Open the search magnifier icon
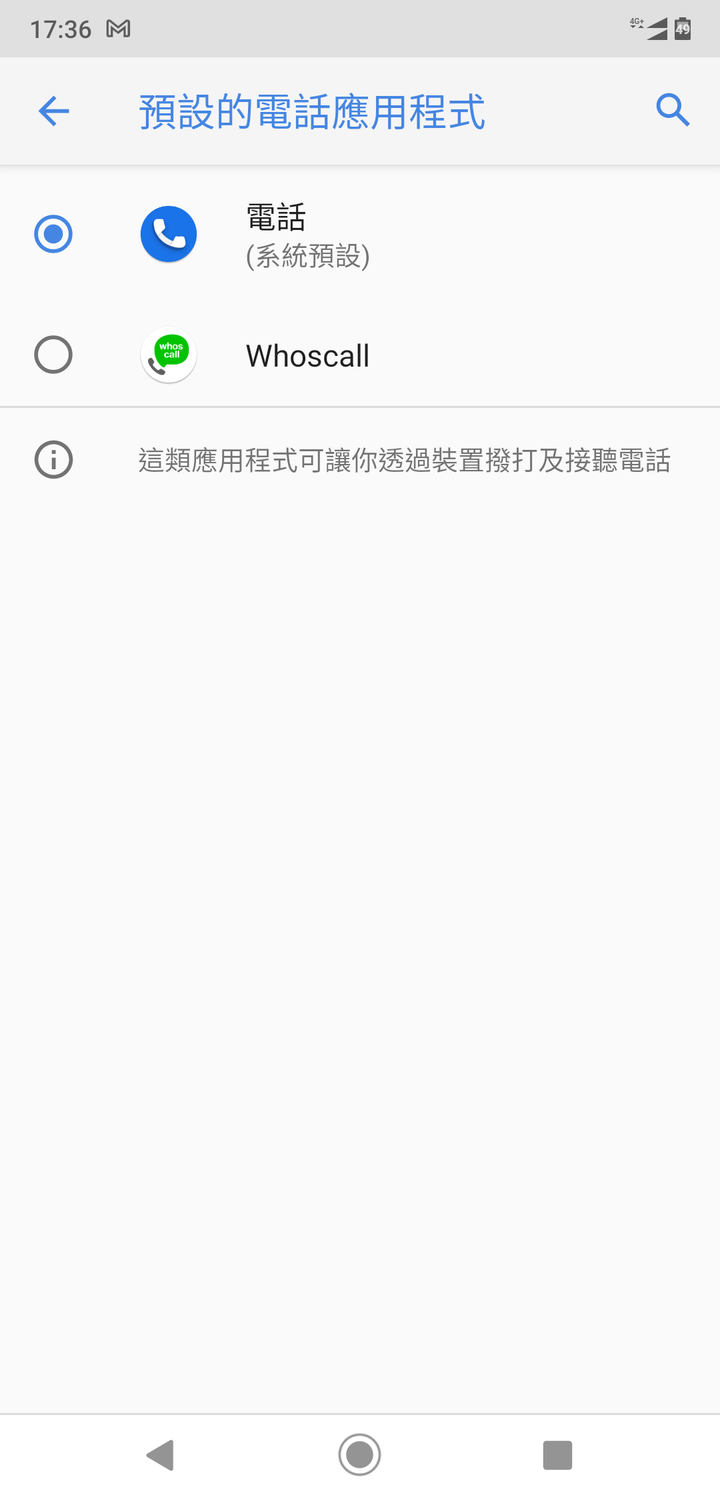 (673, 110)
